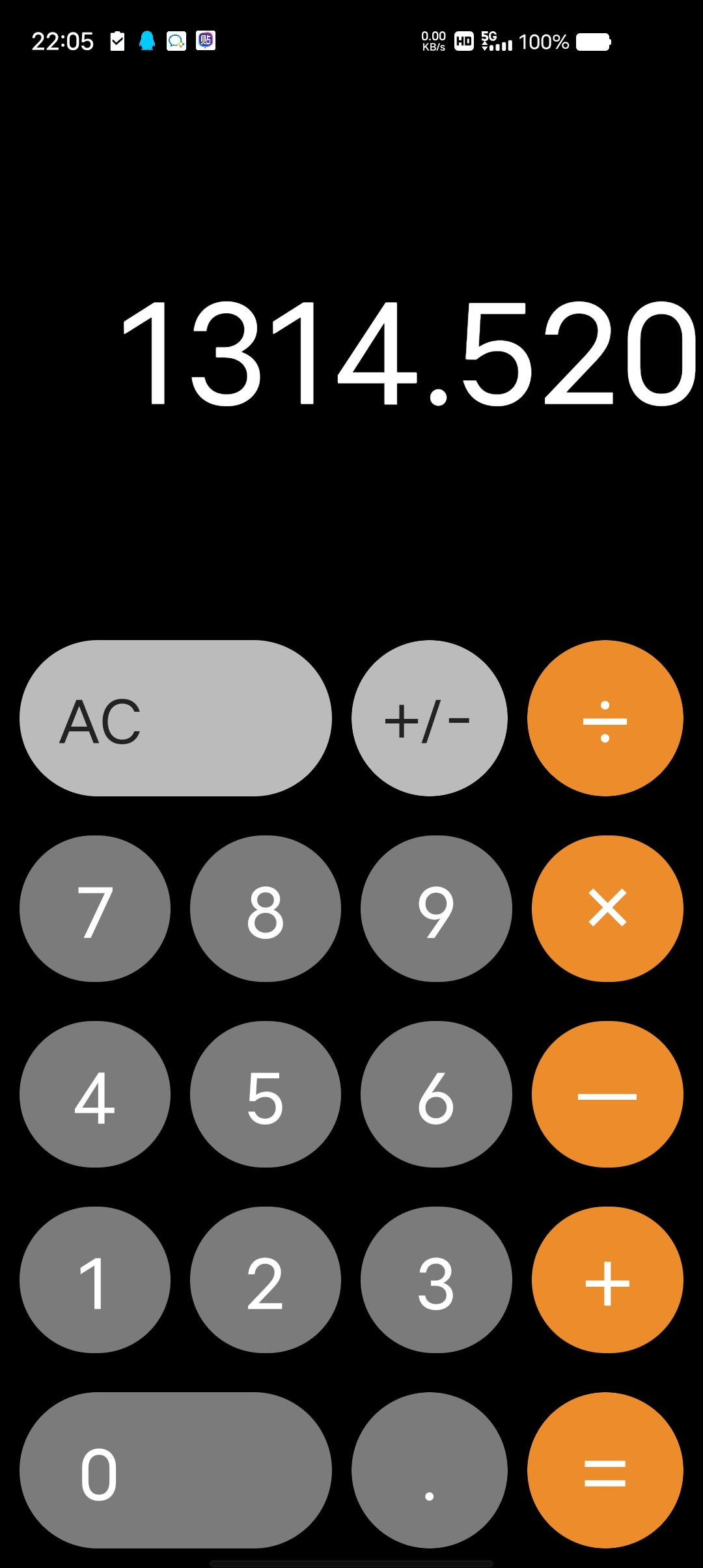Image resolution: width=703 pixels, height=1568 pixels.
Task: Tap the number 3 key
Action: [436, 1280]
